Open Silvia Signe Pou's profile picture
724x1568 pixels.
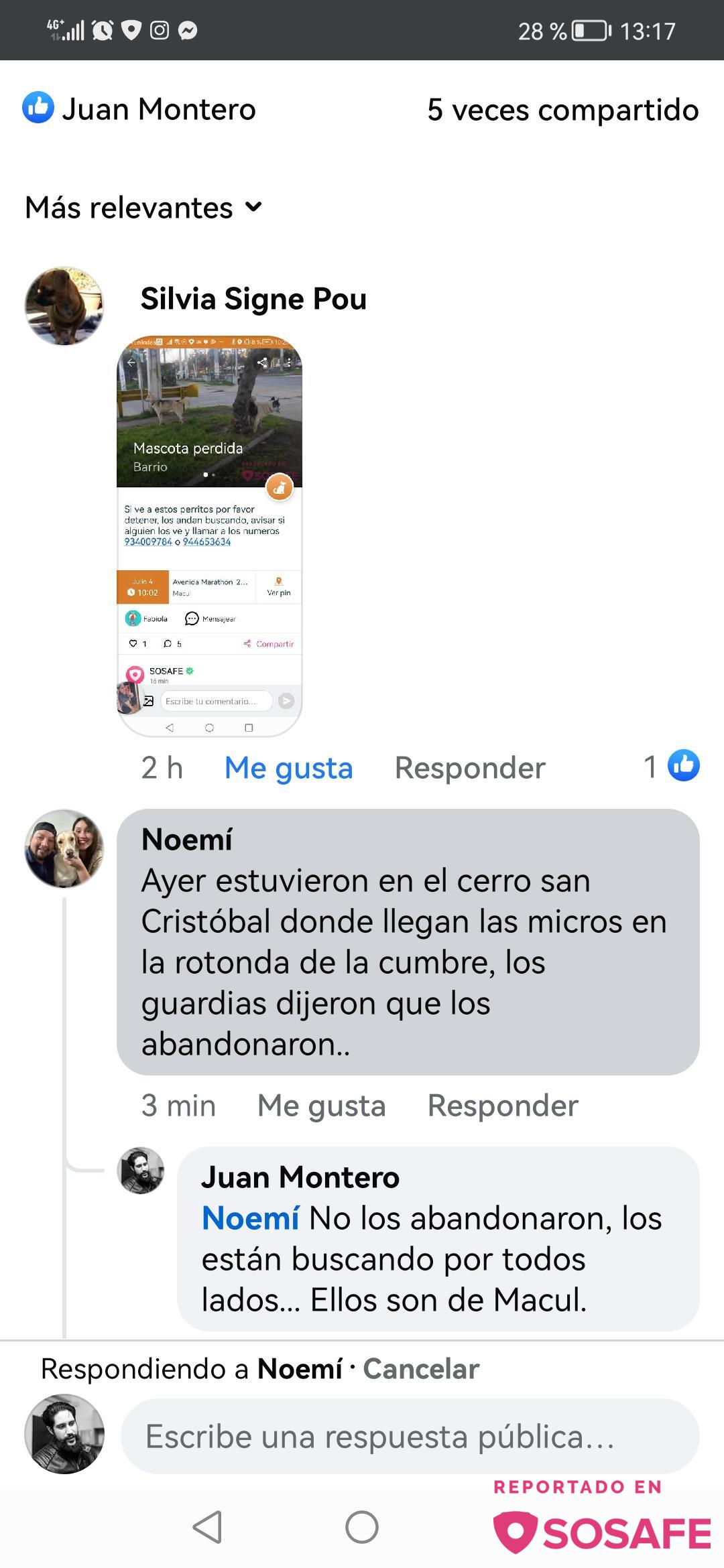64,306
